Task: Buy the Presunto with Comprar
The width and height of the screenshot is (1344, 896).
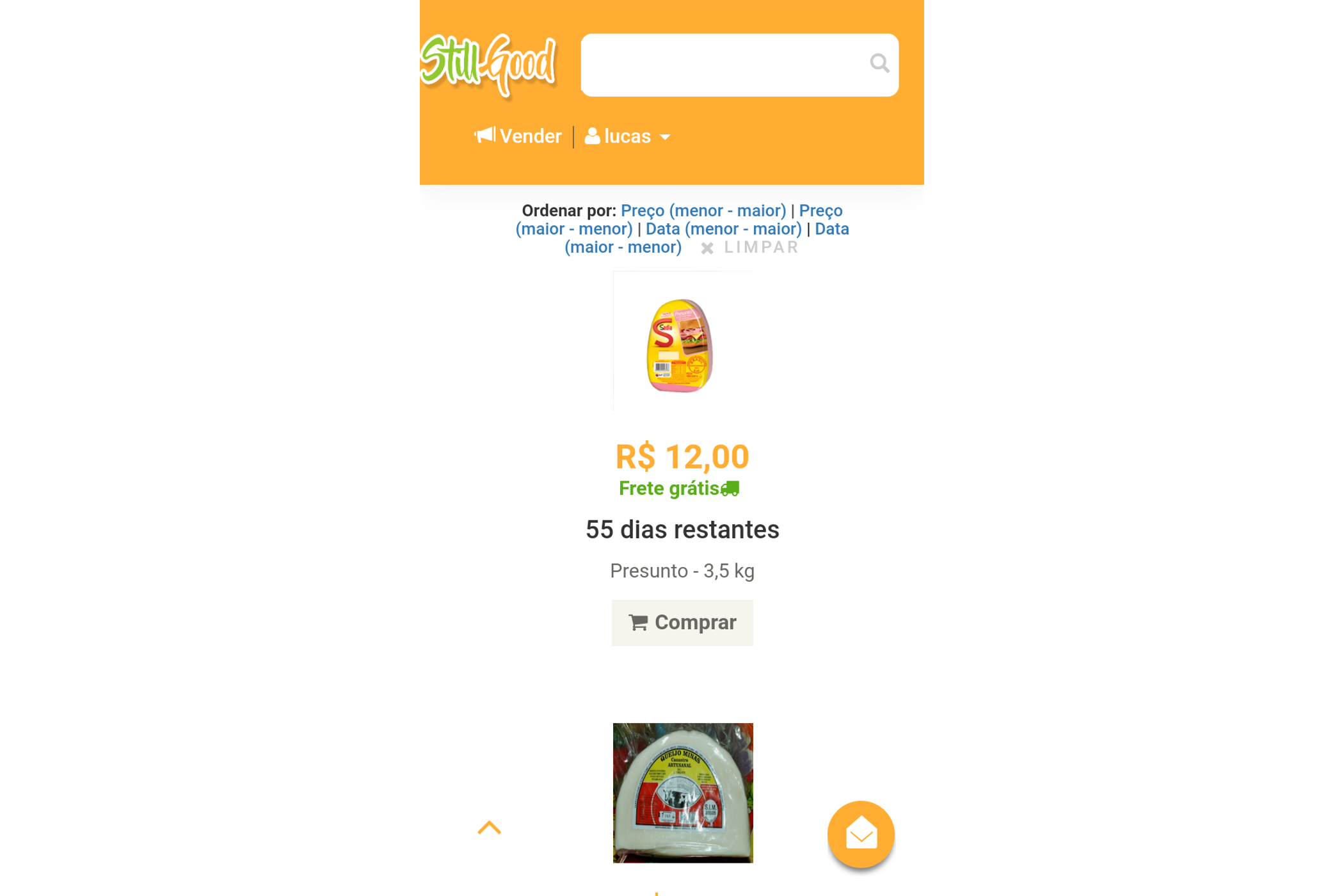Action: [x=682, y=622]
